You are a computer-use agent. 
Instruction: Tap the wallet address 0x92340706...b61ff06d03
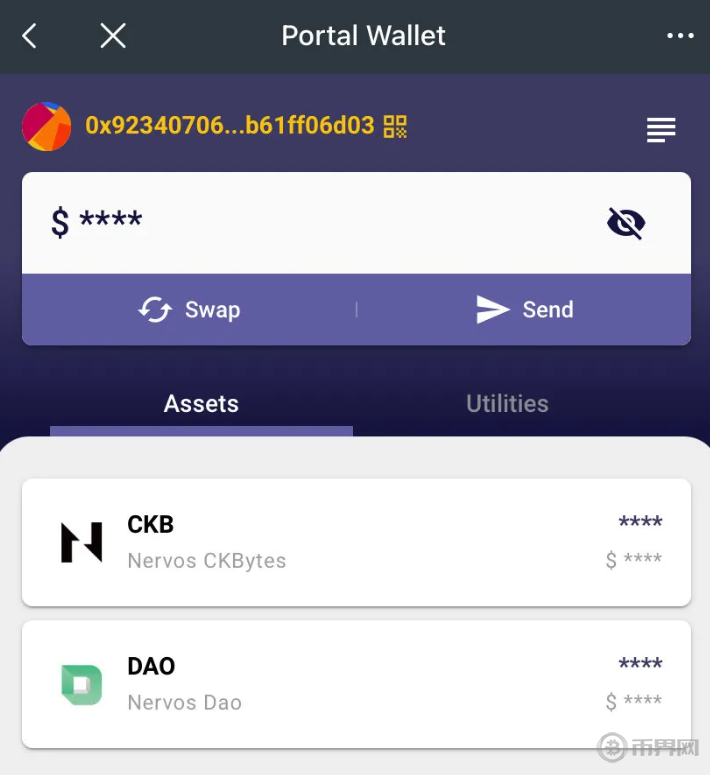tap(229, 126)
